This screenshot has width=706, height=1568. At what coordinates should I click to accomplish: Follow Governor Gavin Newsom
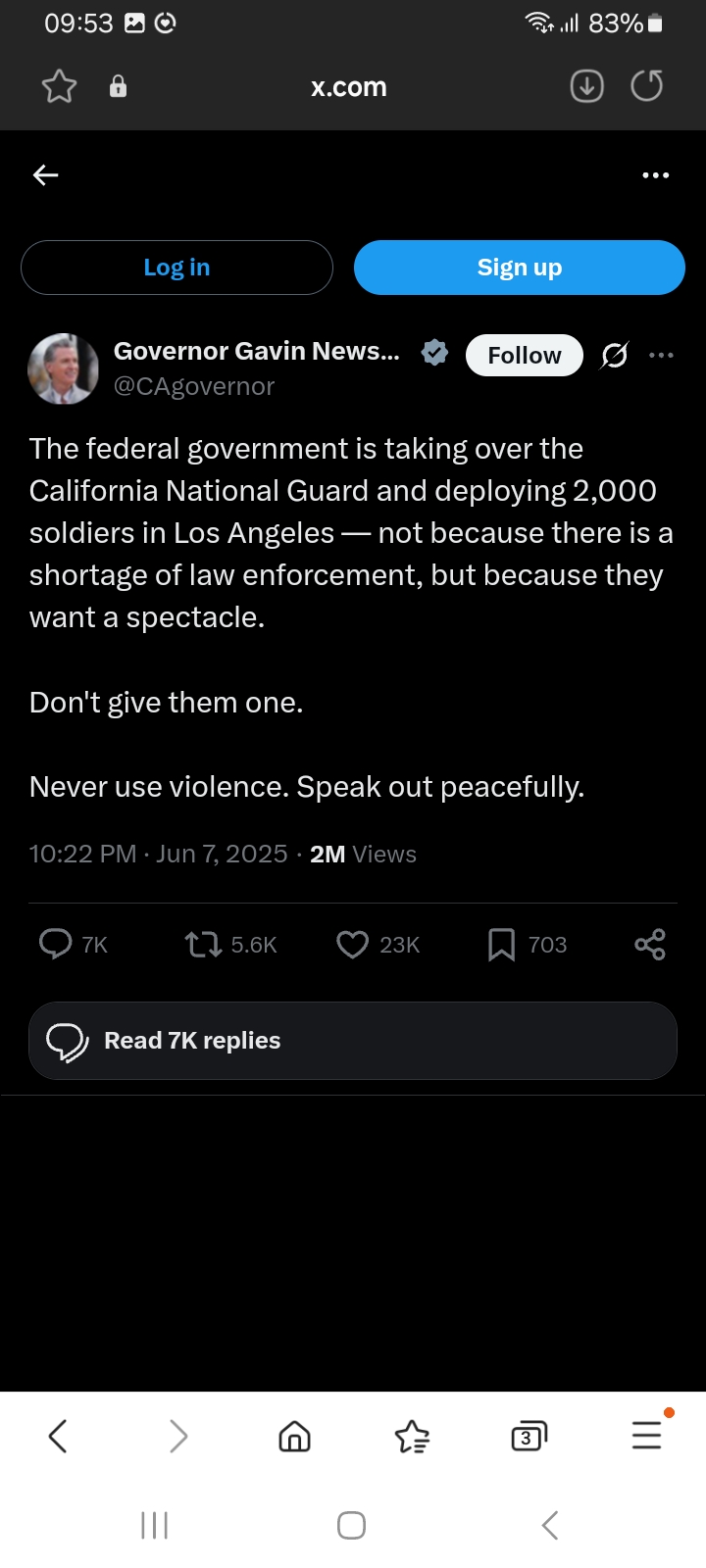click(x=524, y=355)
